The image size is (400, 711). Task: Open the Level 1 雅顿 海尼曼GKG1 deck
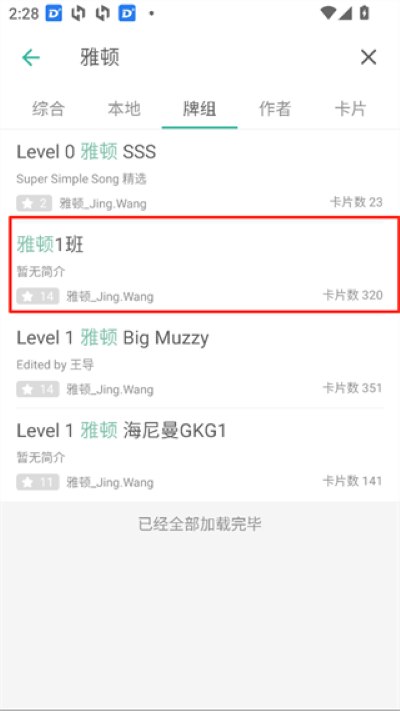200,454
